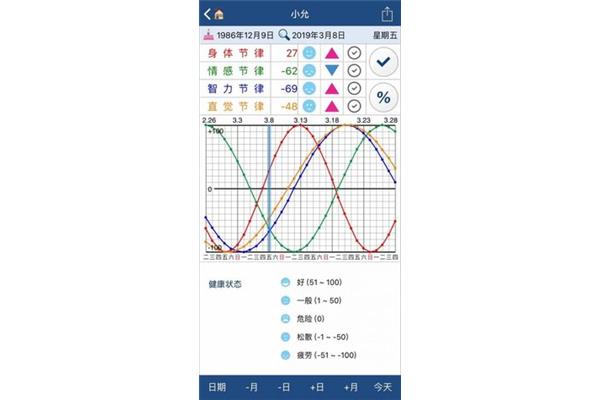Screen dimensions: 600x400
Task: Advance one day with +日
Action: coord(317,386)
